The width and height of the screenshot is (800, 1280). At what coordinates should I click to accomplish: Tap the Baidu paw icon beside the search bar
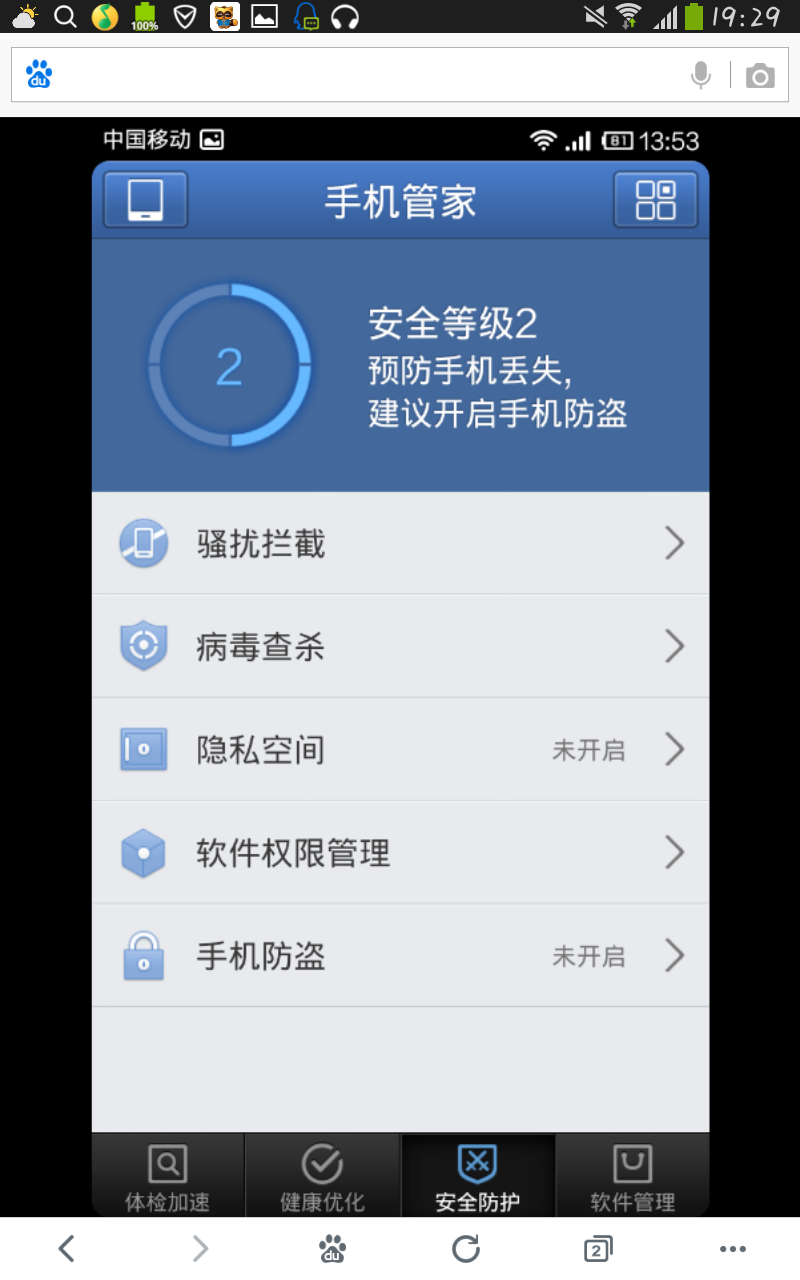click(36, 74)
